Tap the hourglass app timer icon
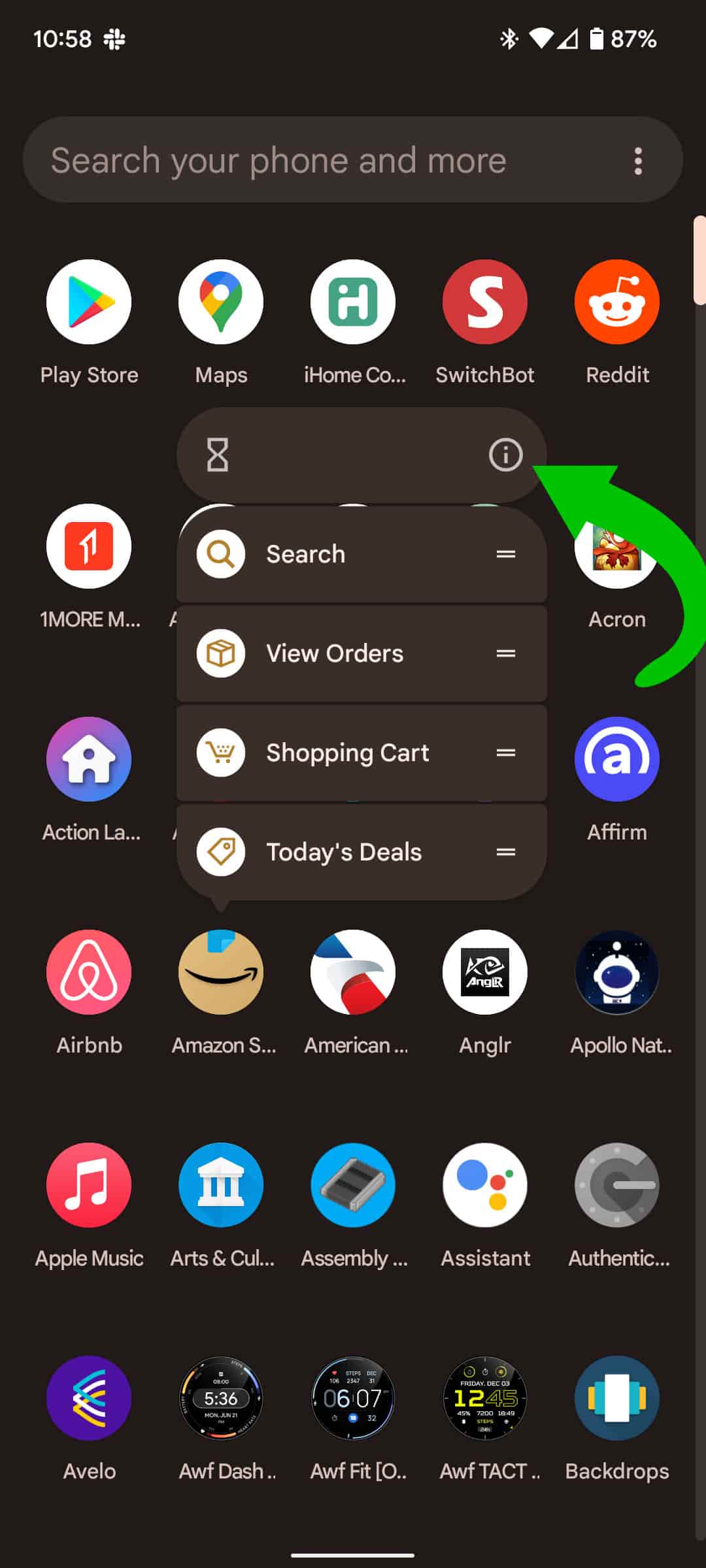 (x=218, y=454)
